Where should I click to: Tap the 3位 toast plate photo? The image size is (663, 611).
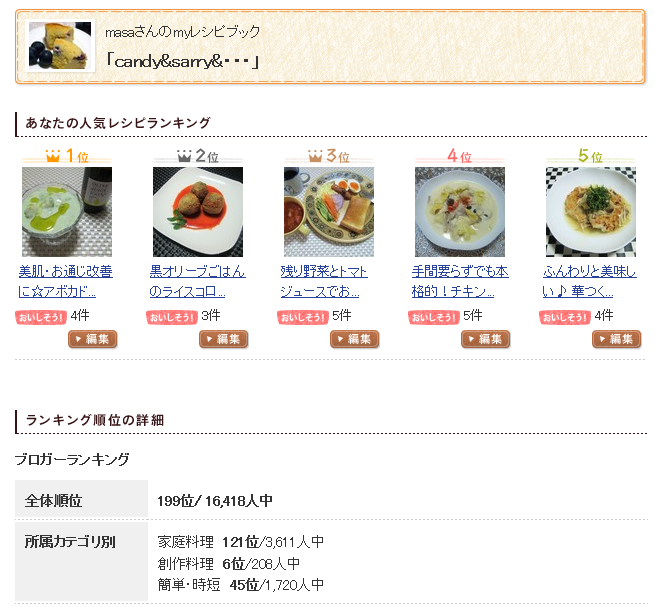[x=329, y=211]
